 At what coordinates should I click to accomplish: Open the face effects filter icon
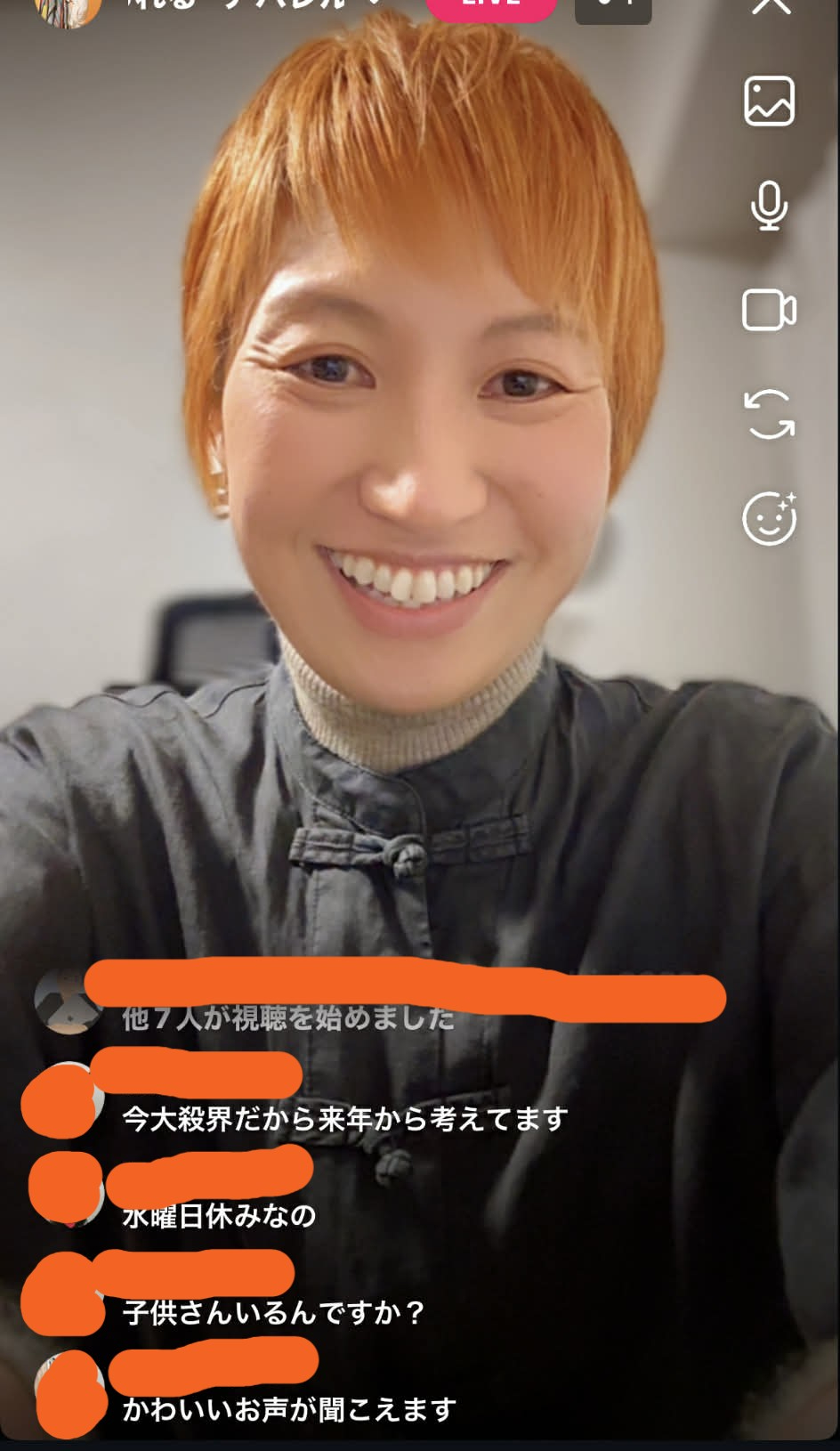(769, 518)
